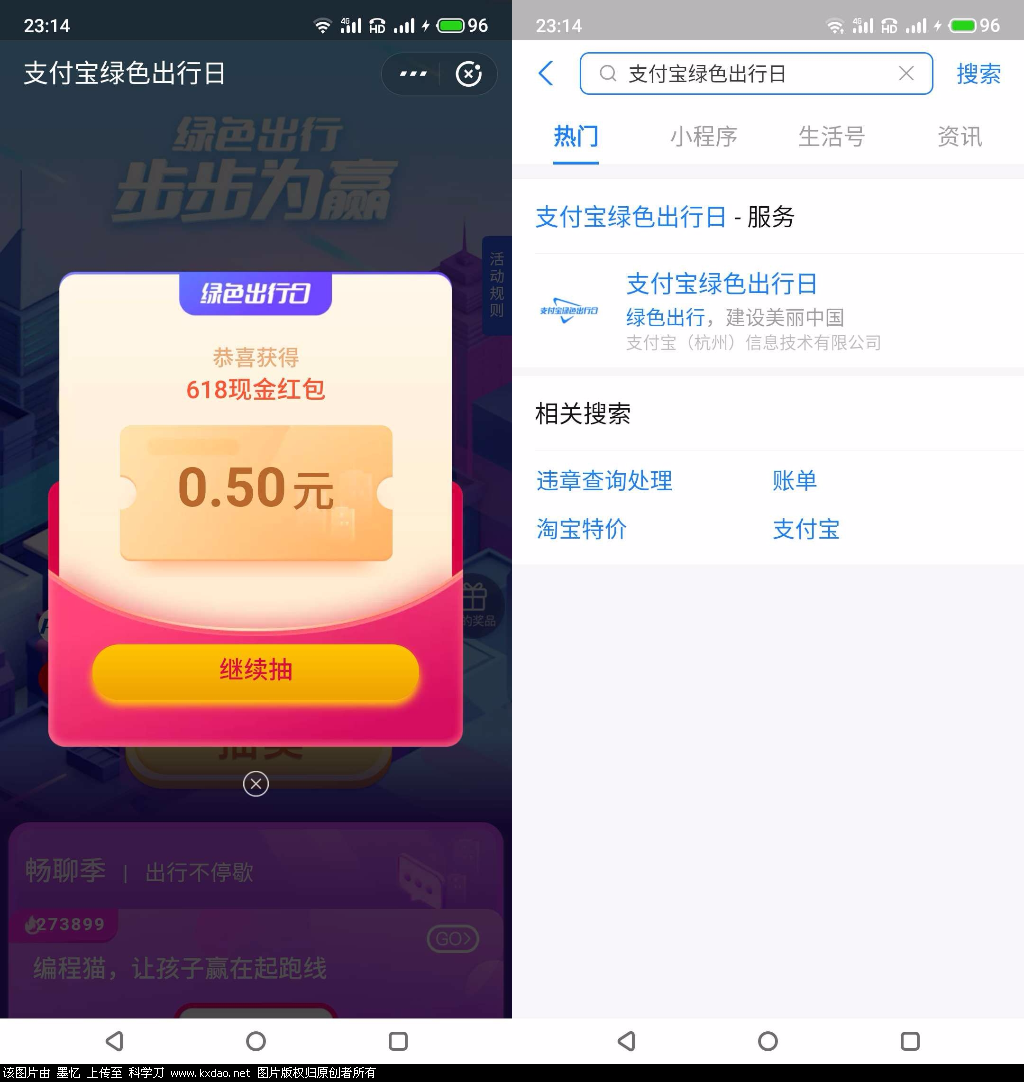Image resolution: width=1024 pixels, height=1082 pixels.
Task: Tap the 继续抽 button
Action: [256, 671]
